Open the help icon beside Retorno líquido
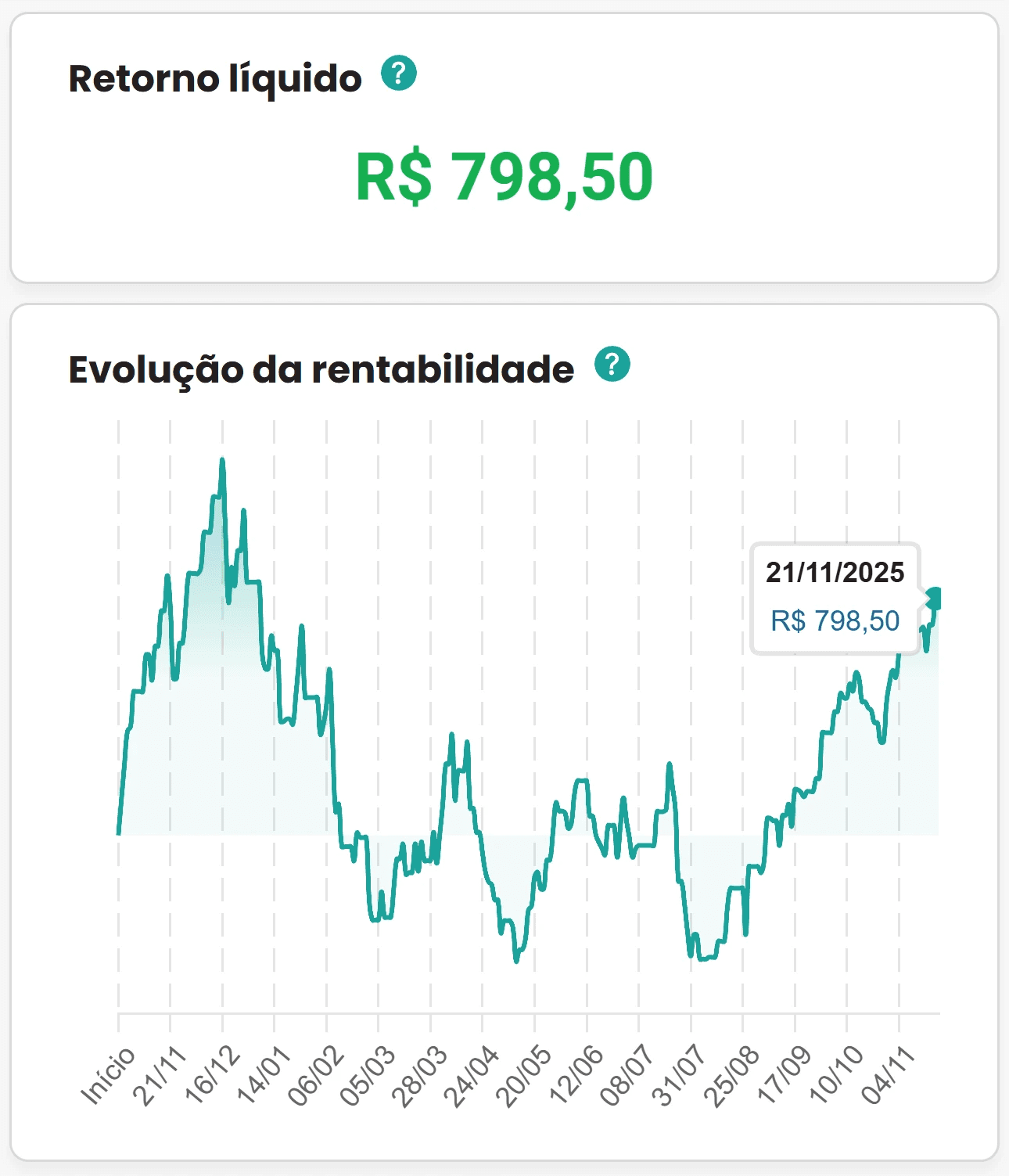Viewport: 1009px width, 1176px height. (399, 74)
